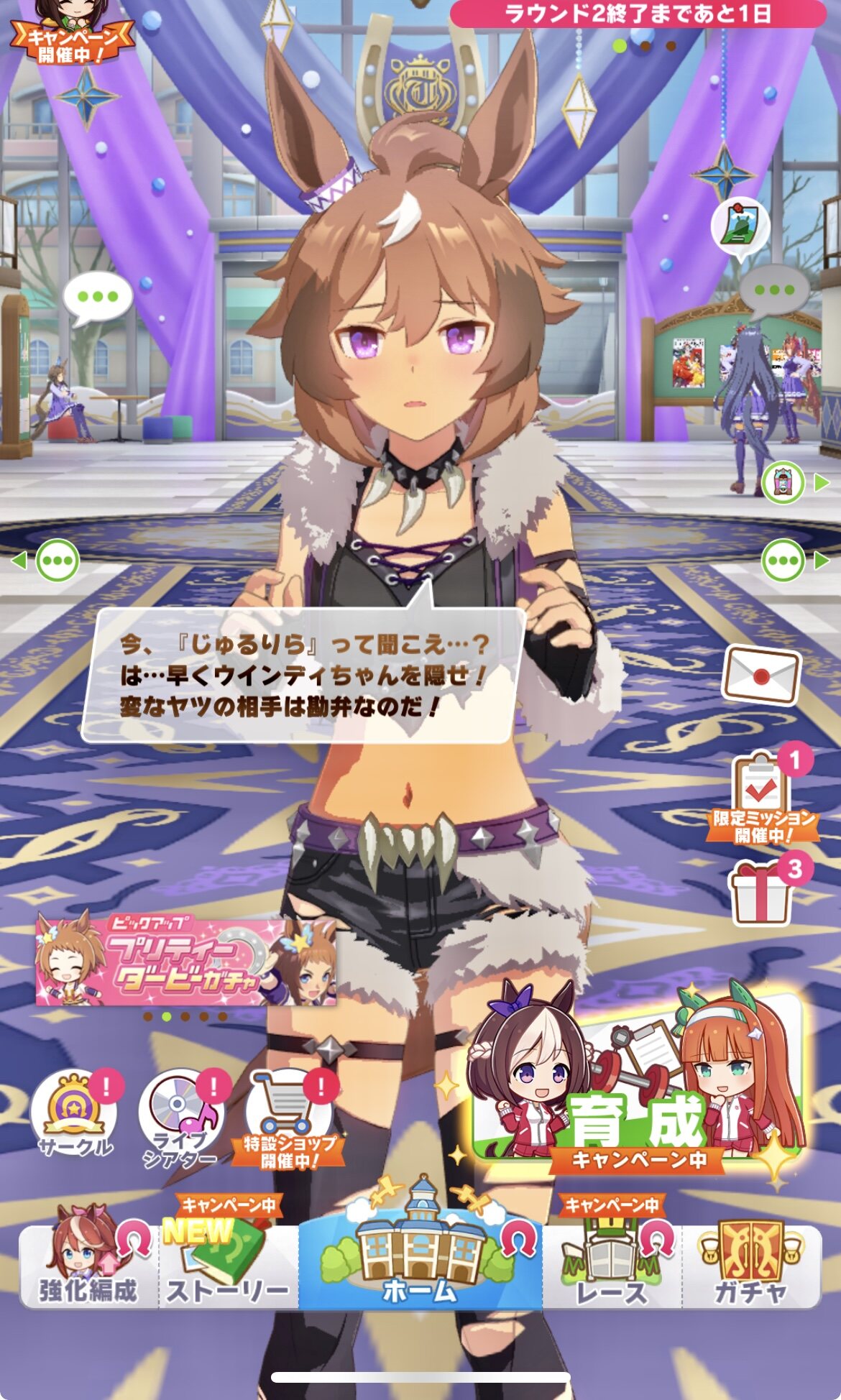Open the 限定ミッション clipboard

(763, 794)
